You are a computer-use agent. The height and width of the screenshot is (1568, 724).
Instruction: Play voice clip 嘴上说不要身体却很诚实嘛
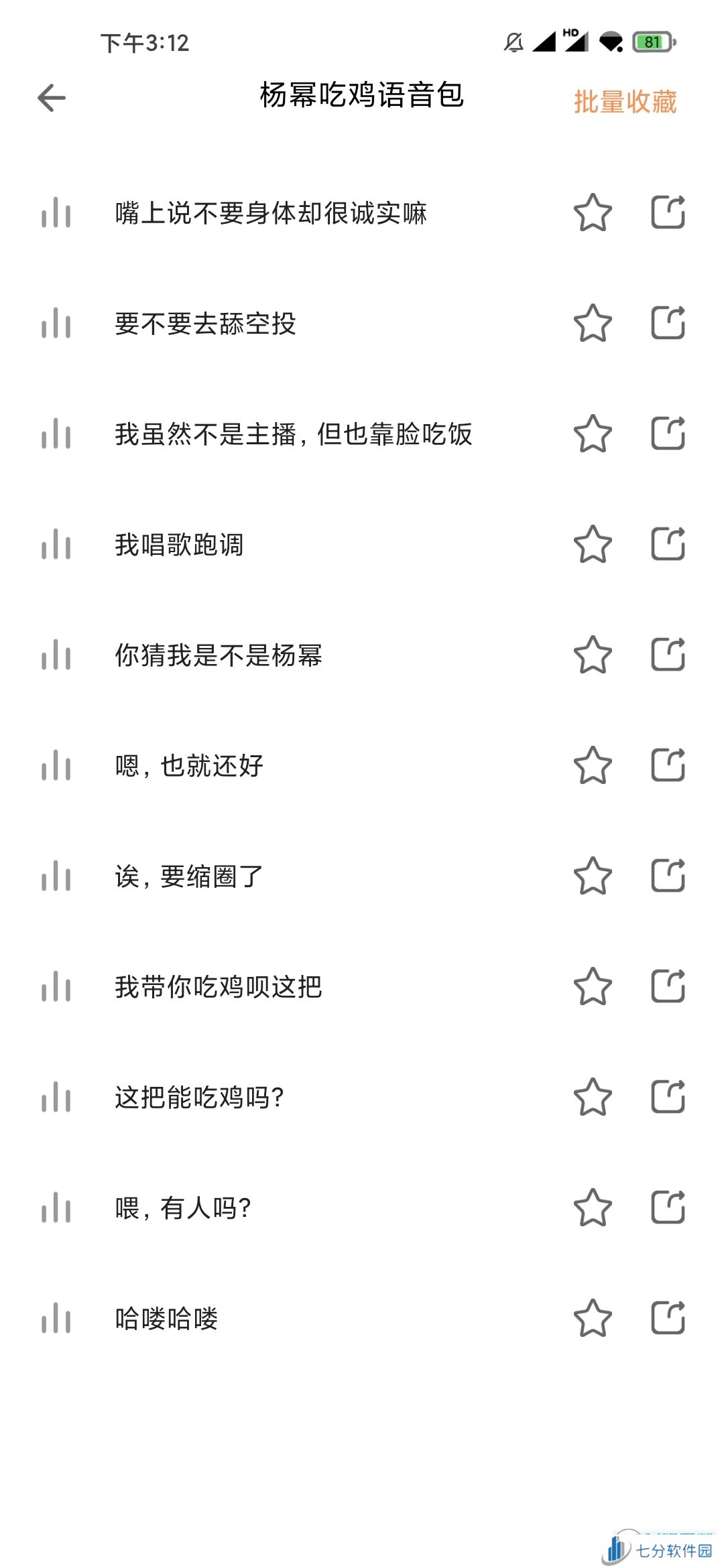(x=271, y=213)
